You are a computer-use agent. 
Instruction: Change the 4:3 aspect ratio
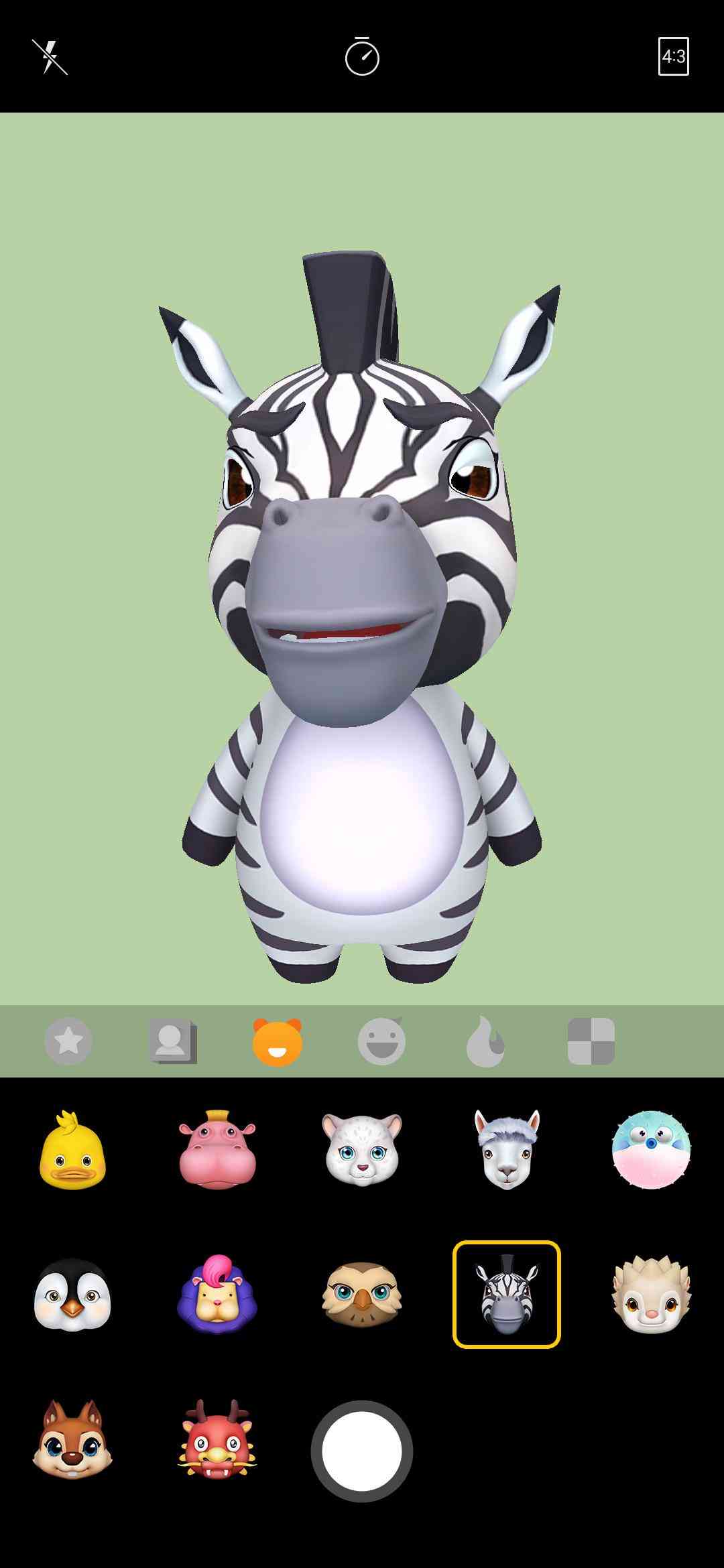click(x=673, y=57)
